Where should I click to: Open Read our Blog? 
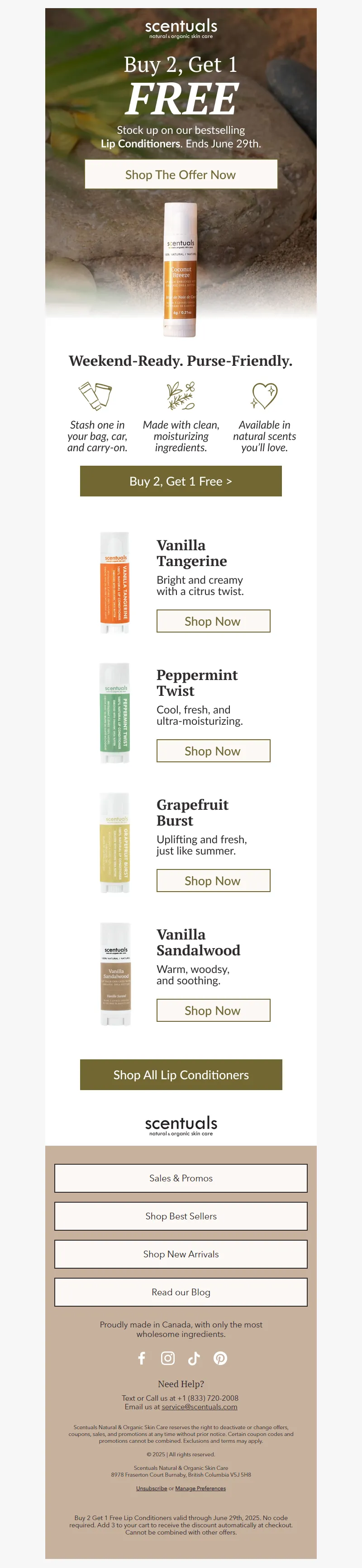tap(181, 1292)
